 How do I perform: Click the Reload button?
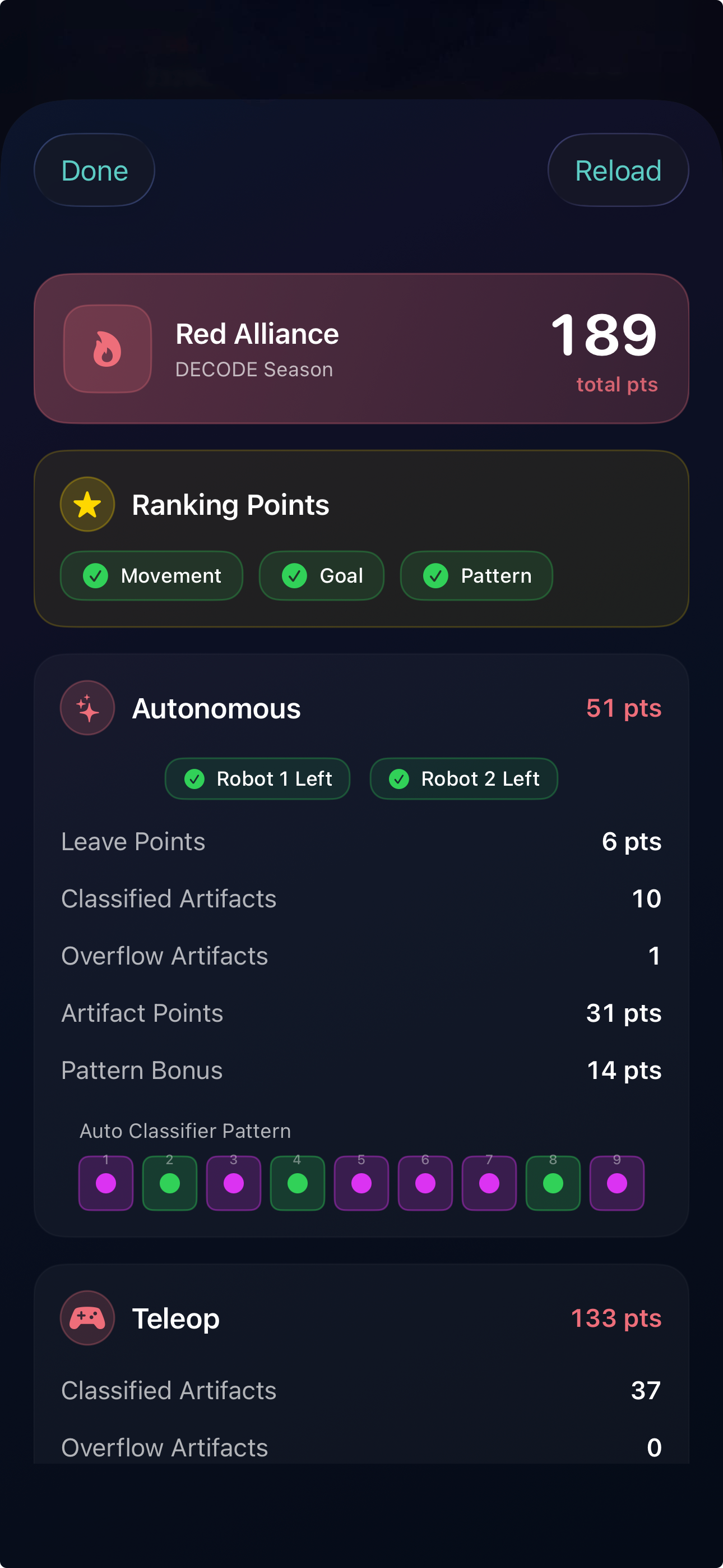tap(618, 170)
